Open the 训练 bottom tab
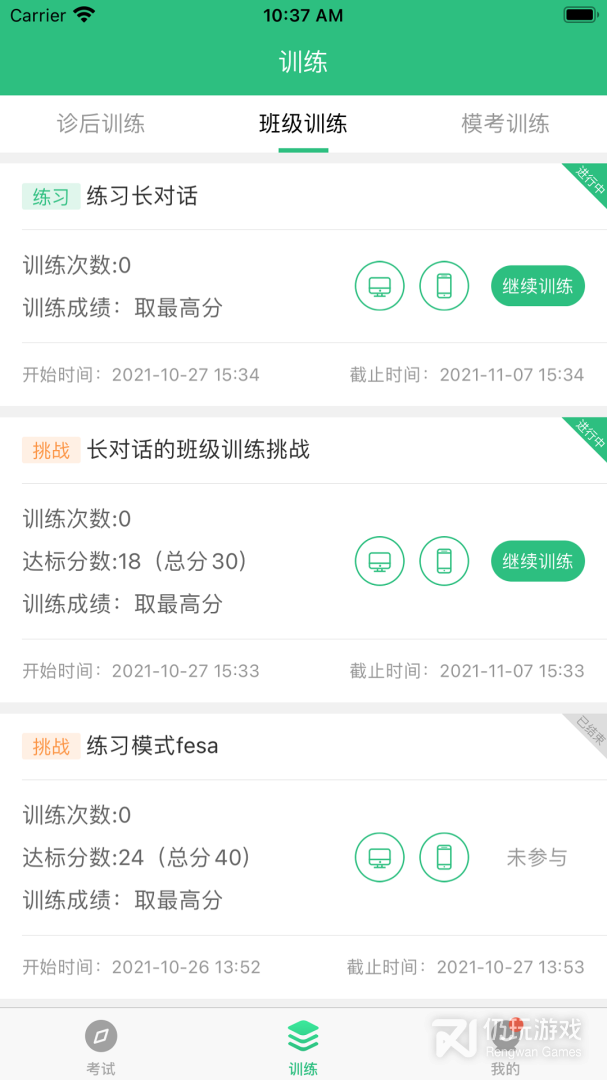Image resolution: width=607 pixels, height=1080 pixels. 303,1047
